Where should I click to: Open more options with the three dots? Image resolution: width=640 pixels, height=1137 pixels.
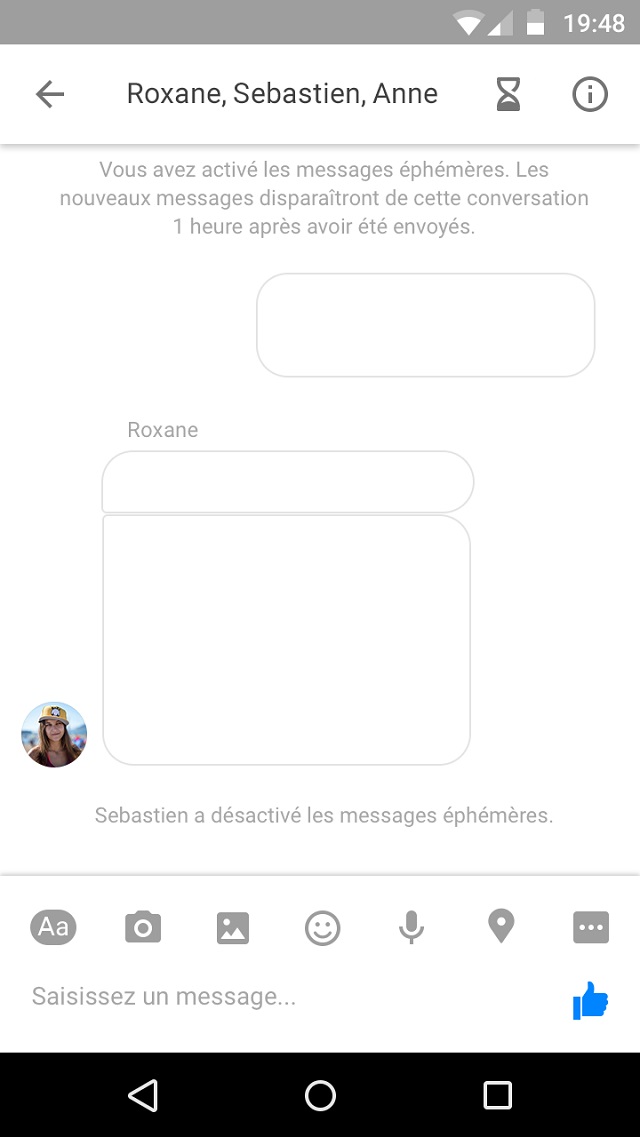(591, 927)
